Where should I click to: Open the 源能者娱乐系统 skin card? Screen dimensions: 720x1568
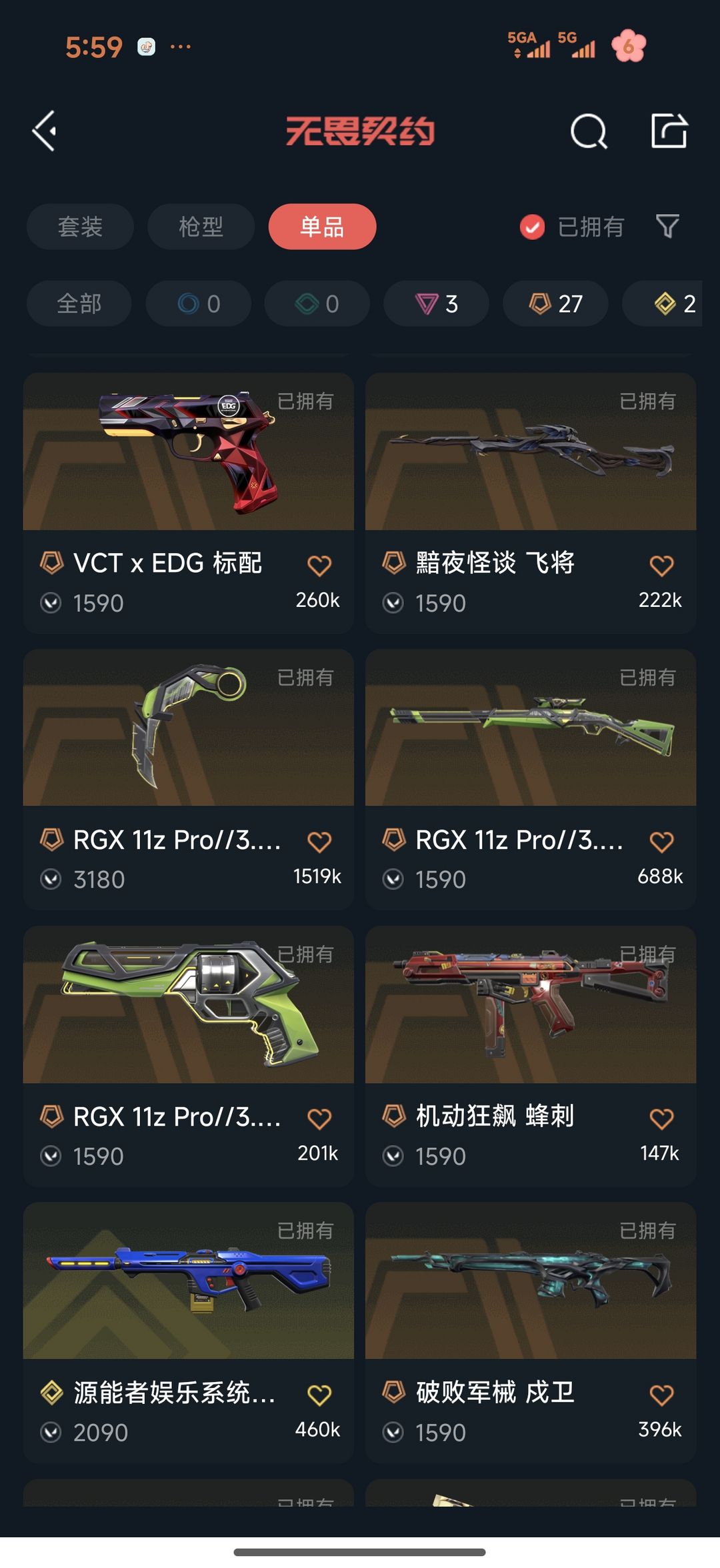[189, 1333]
